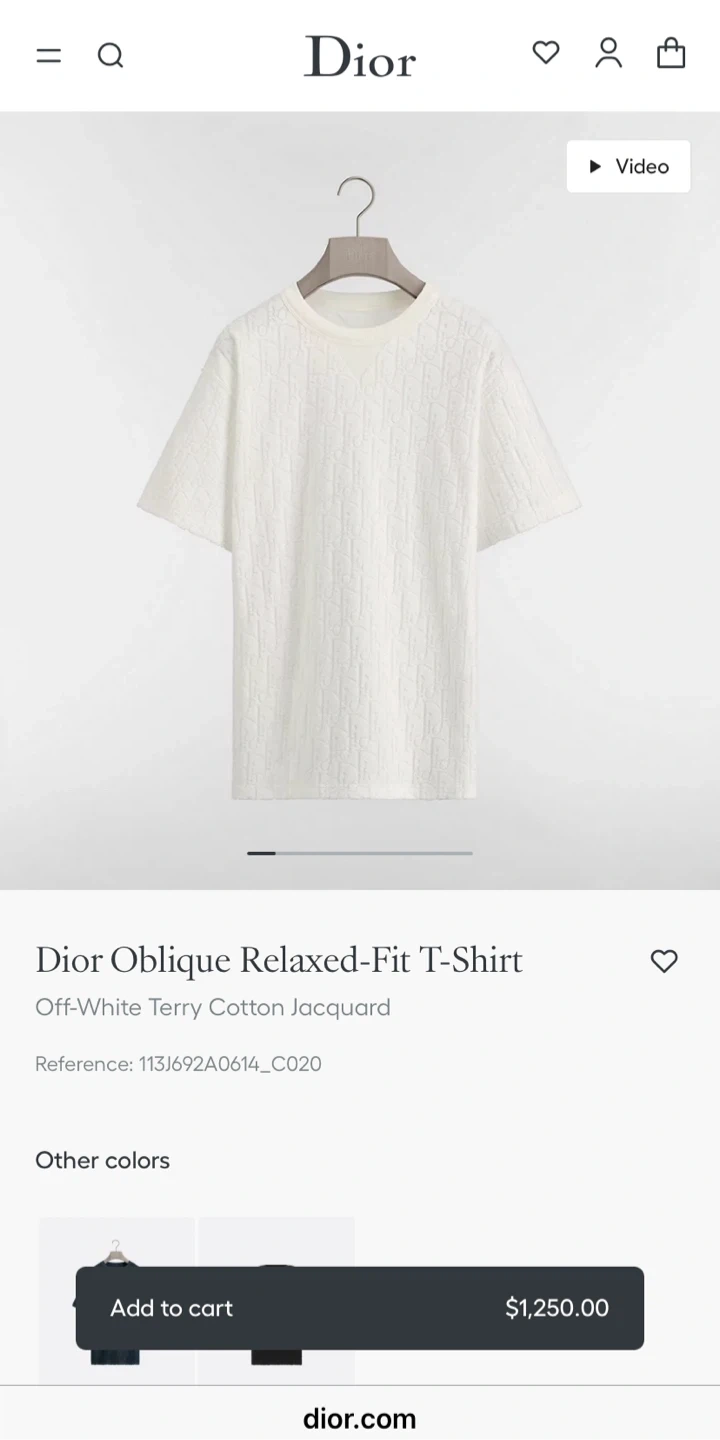Open the search icon

pos(110,55)
